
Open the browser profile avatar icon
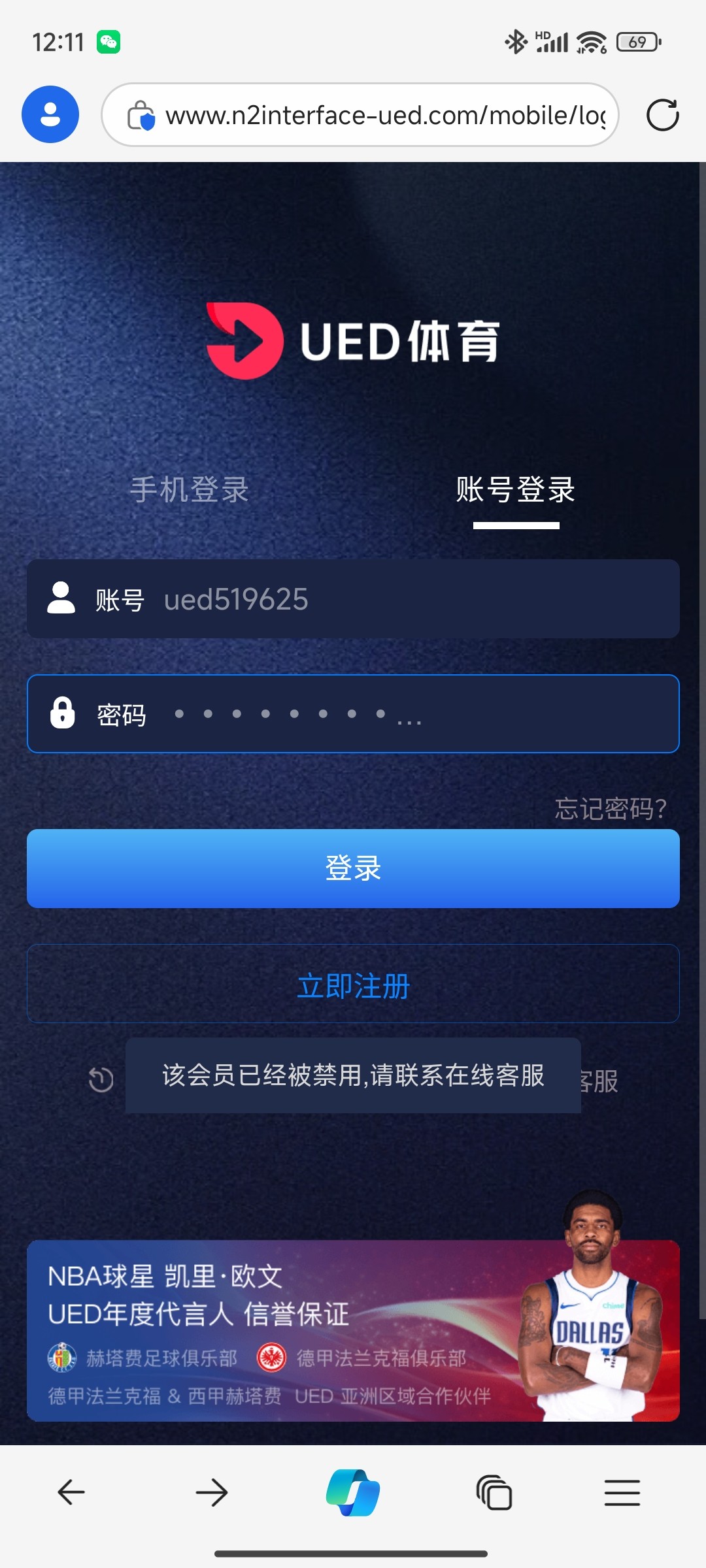(49, 114)
